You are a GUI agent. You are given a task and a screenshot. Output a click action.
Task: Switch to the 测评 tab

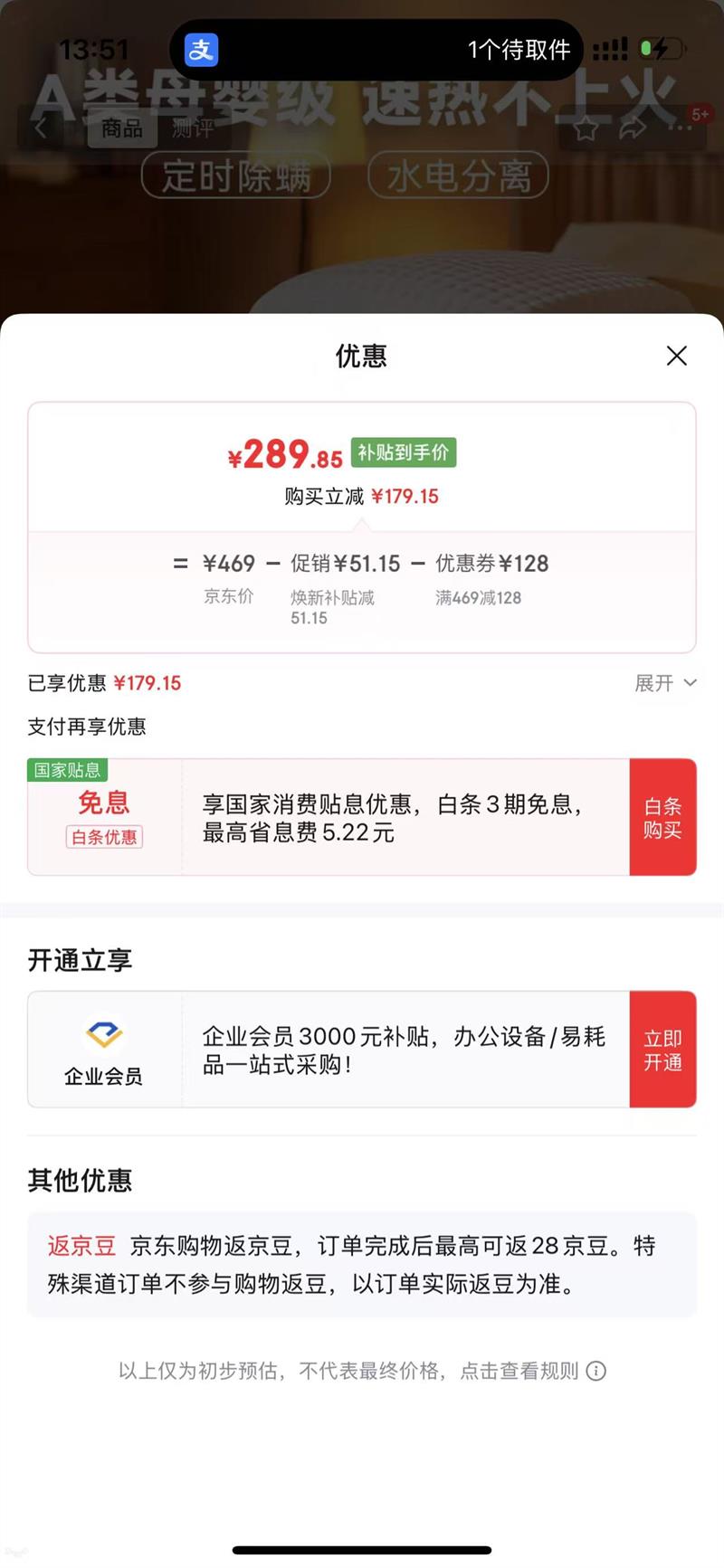(194, 129)
